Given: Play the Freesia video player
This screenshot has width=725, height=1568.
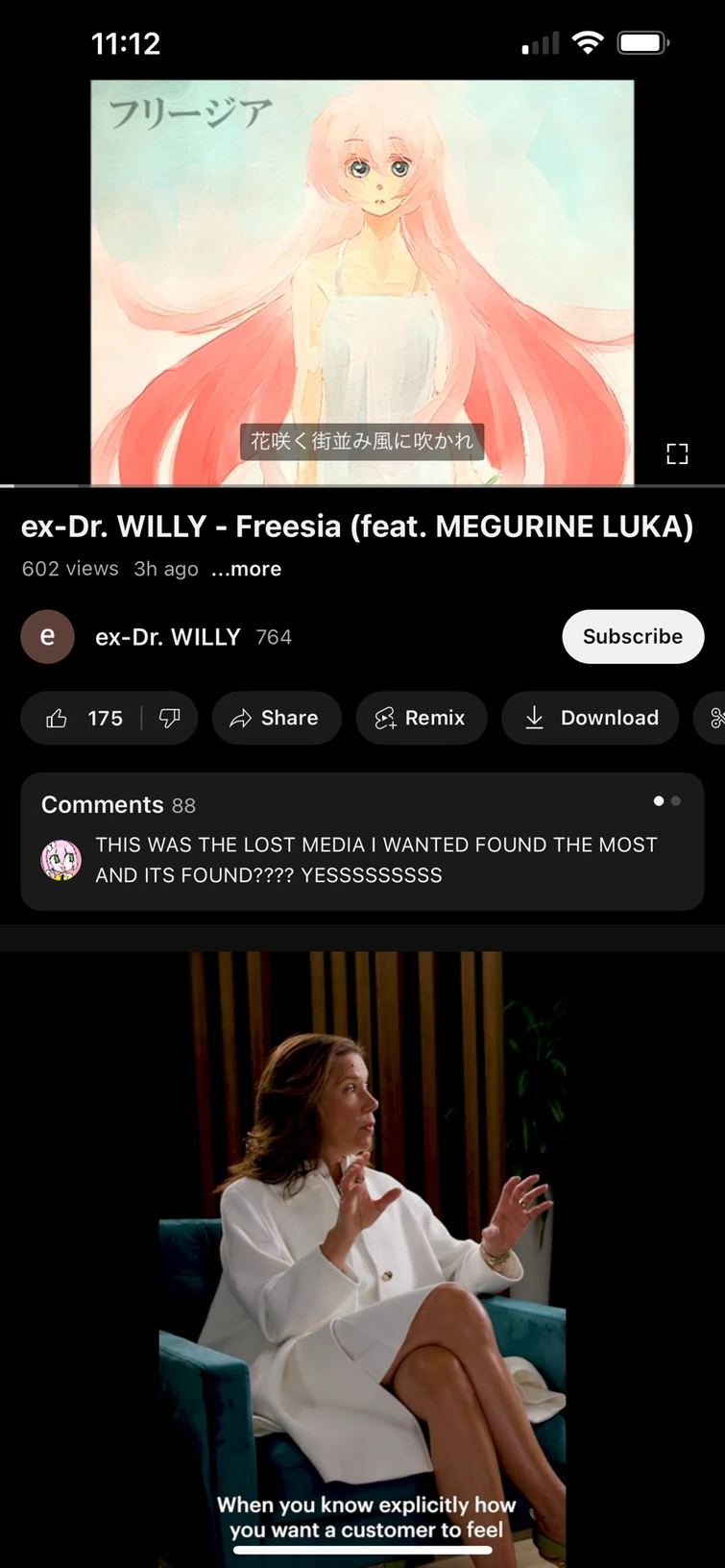Looking at the screenshot, I should (x=362, y=282).
